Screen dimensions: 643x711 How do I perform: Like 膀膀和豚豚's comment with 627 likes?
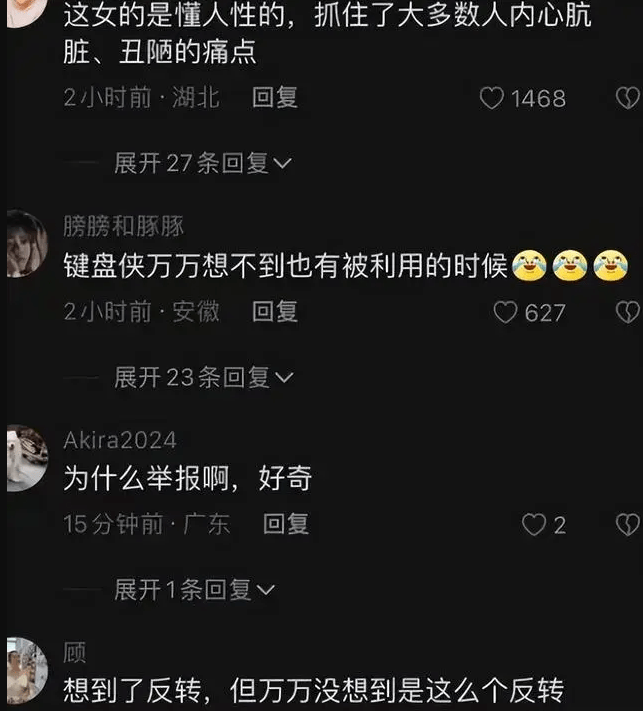(507, 313)
